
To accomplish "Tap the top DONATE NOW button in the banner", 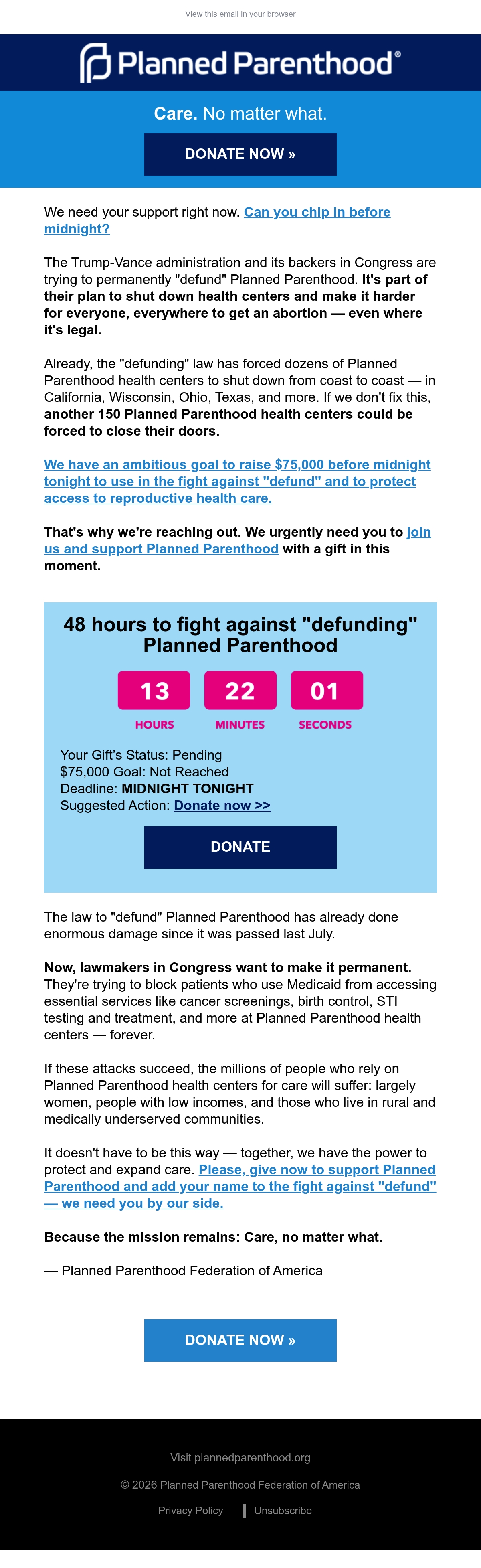I will tap(240, 154).
